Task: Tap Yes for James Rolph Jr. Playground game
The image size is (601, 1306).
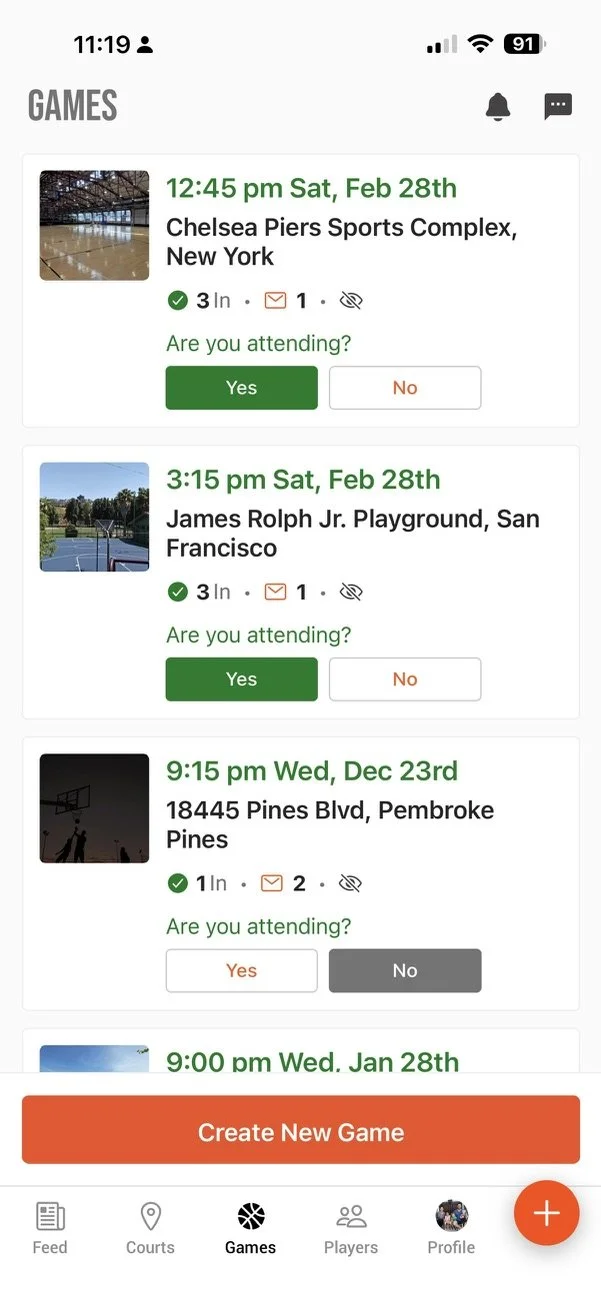Action: 241,679
